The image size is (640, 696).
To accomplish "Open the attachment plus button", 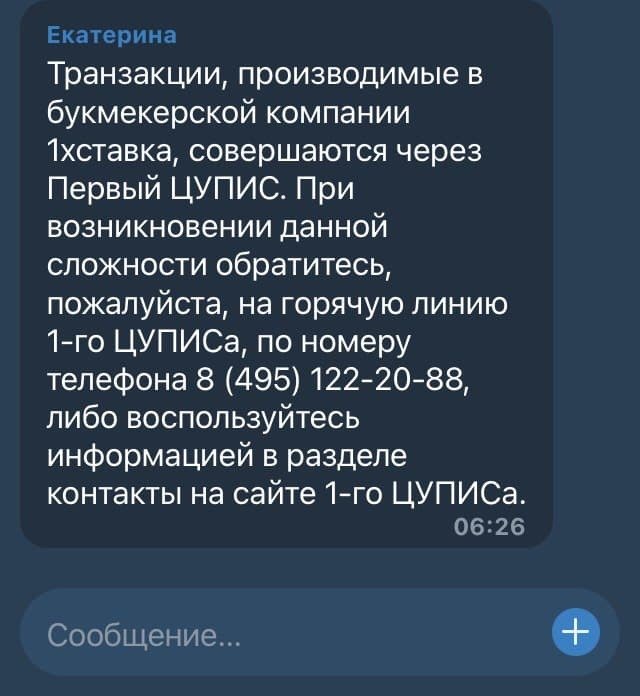I will [x=576, y=632].
